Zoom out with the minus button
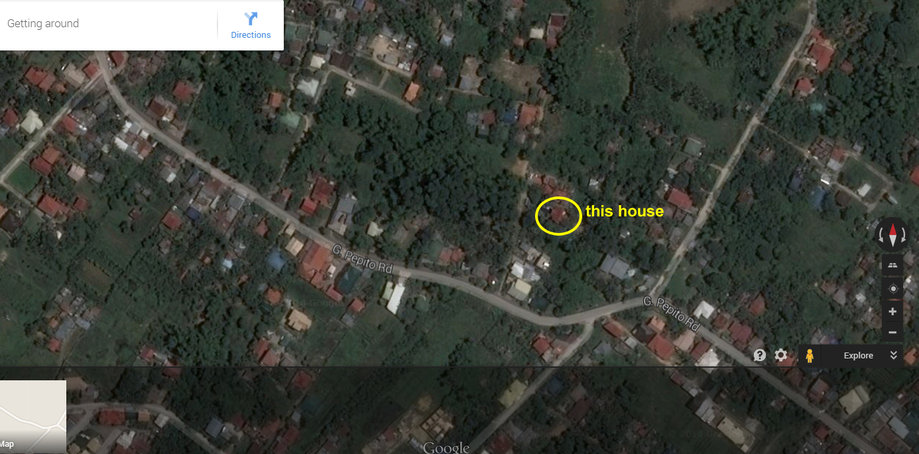 tap(893, 332)
